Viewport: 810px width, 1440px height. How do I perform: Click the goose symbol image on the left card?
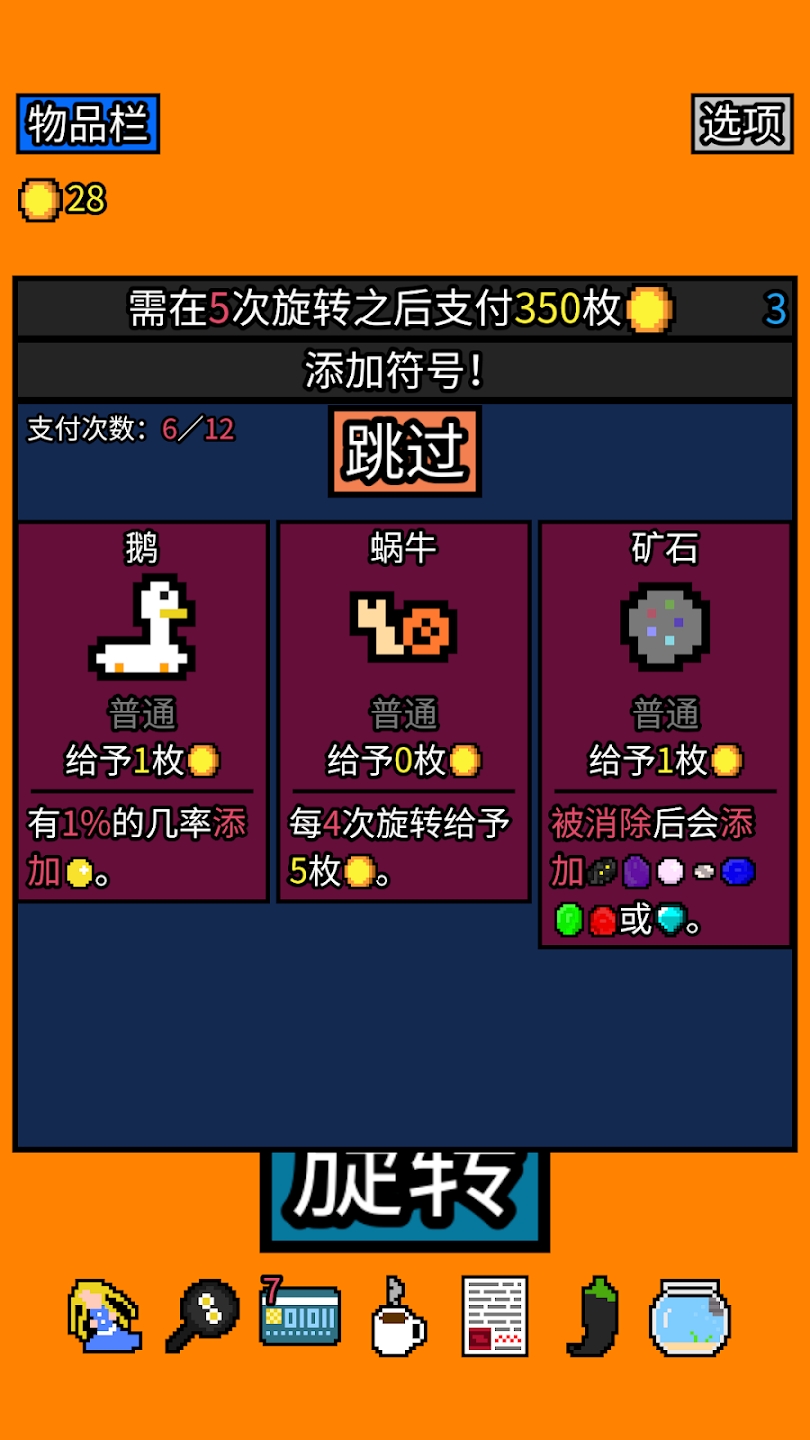tap(141, 625)
